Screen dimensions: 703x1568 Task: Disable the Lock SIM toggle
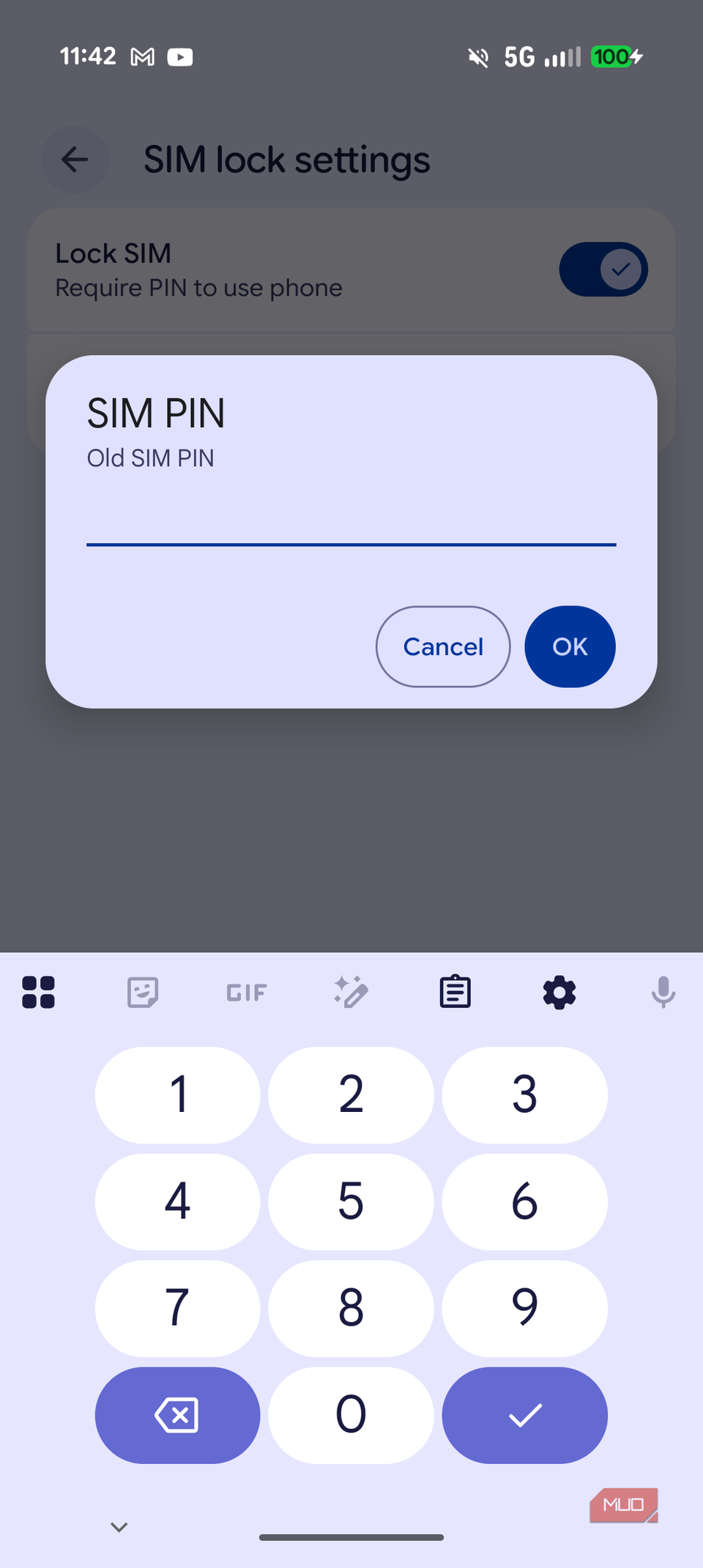tap(603, 269)
